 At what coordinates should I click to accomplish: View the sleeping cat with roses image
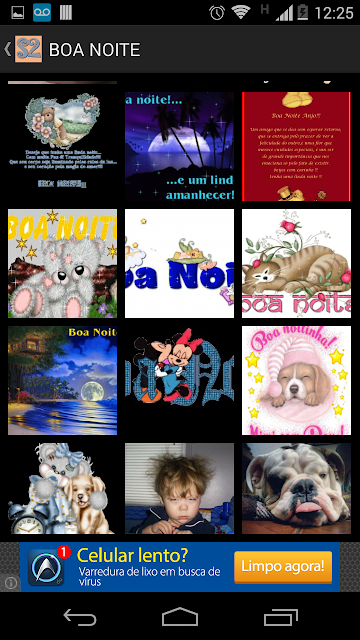pos(296,263)
